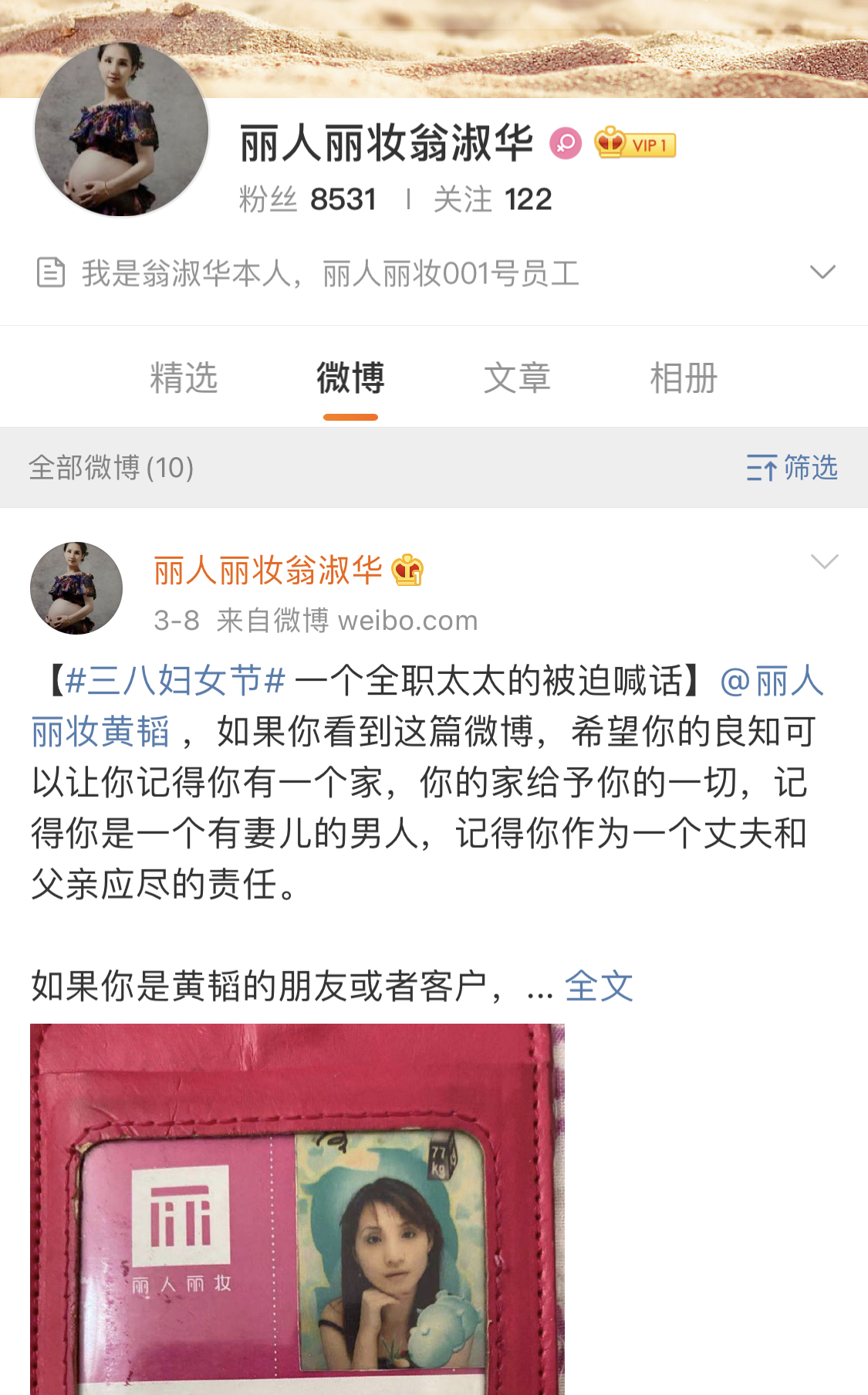
Task: Expand the profile bio chevron
Action: click(x=822, y=272)
